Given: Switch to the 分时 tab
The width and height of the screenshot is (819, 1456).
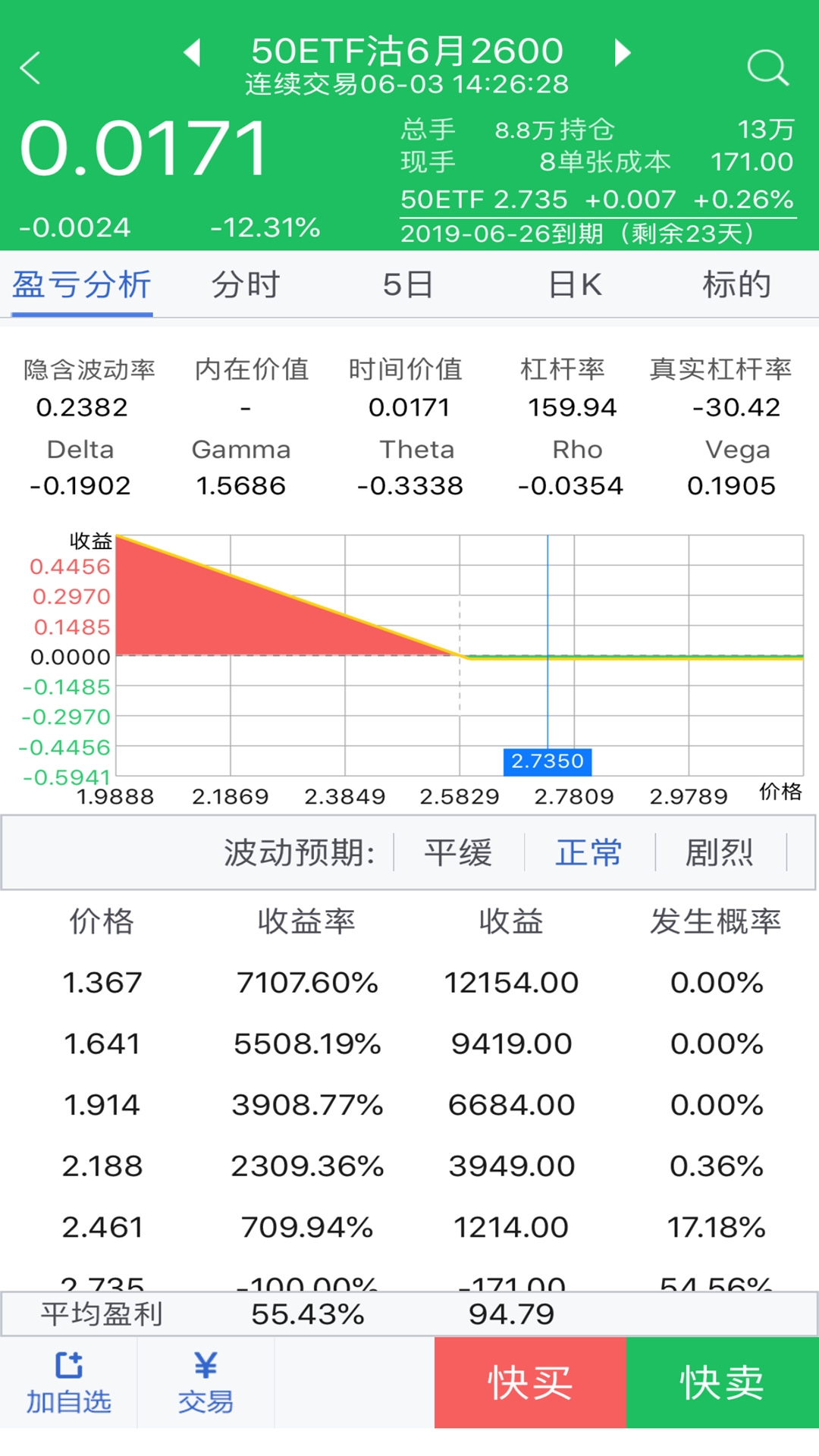Looking at the screenshot, I should [246, 284].
